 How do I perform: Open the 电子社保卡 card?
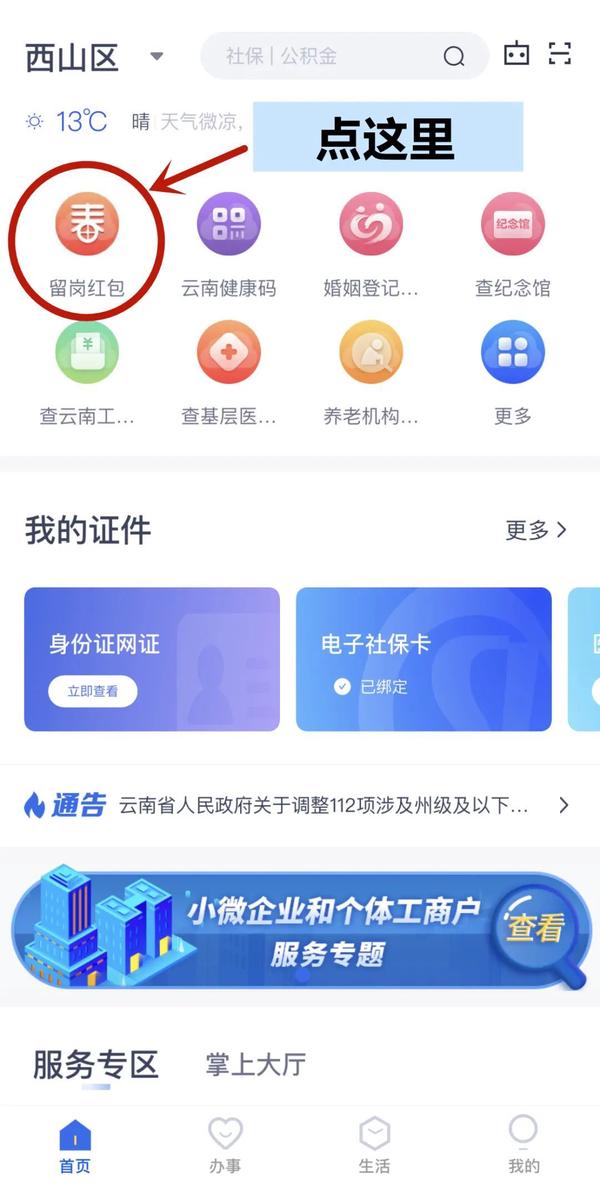pyautogui.click(x=423, y=659)
